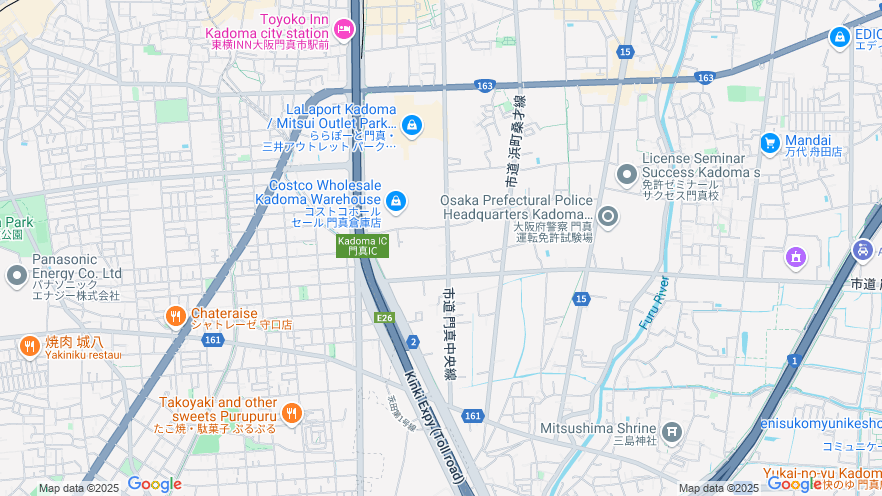Open the LaLaport Kadoma shopping marker
This screenshot has height=496, width=882.
click(411, 126)
